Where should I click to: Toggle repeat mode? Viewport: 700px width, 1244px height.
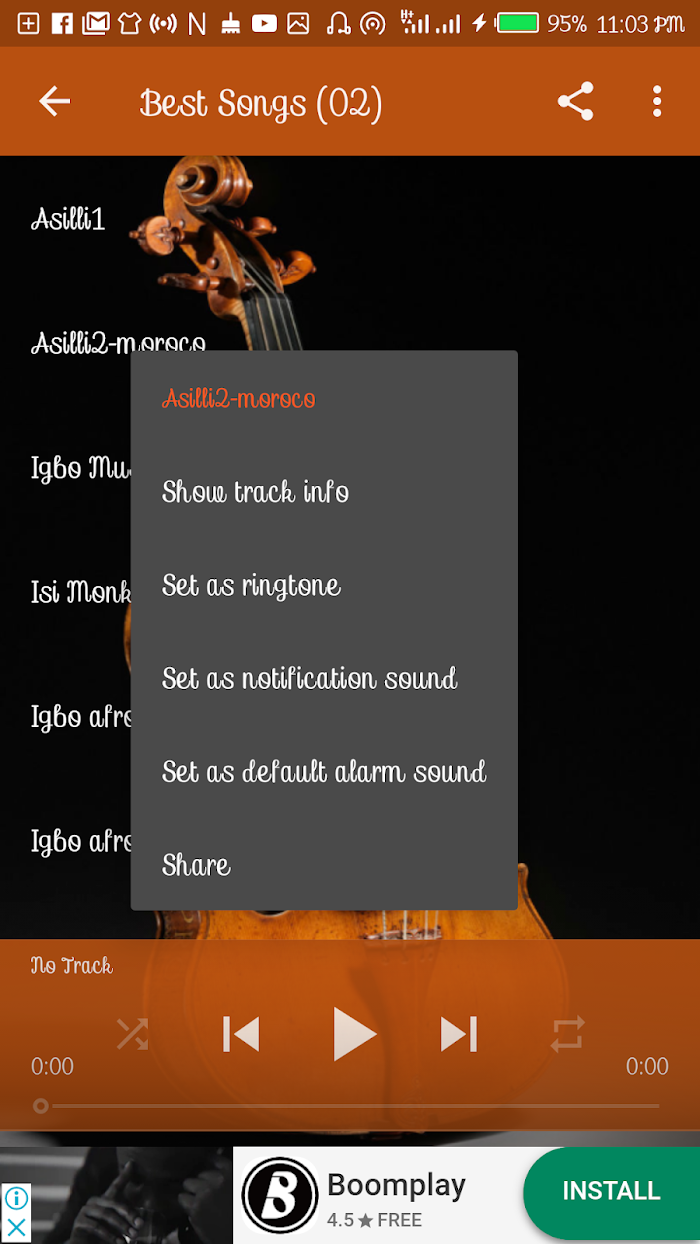point(567,1034)
